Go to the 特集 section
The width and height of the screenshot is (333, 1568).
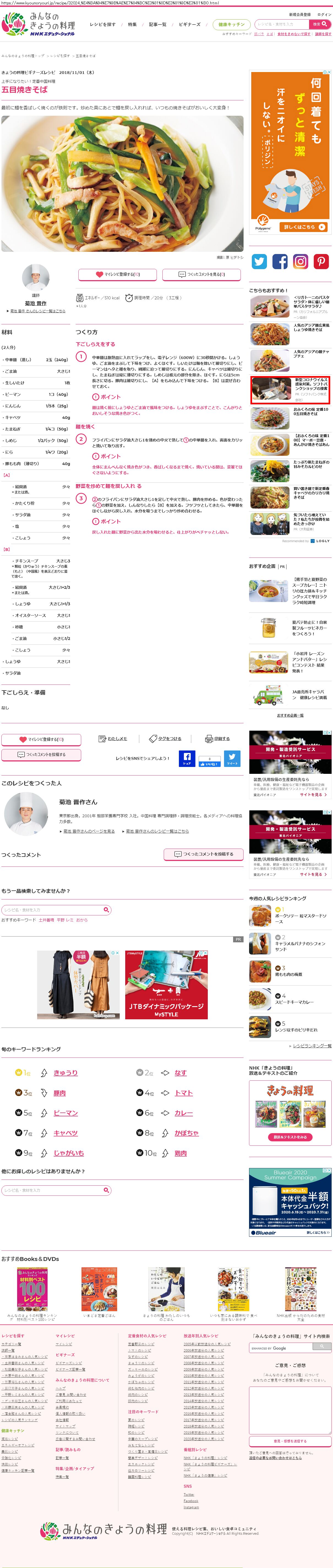(x=132, y=24)
